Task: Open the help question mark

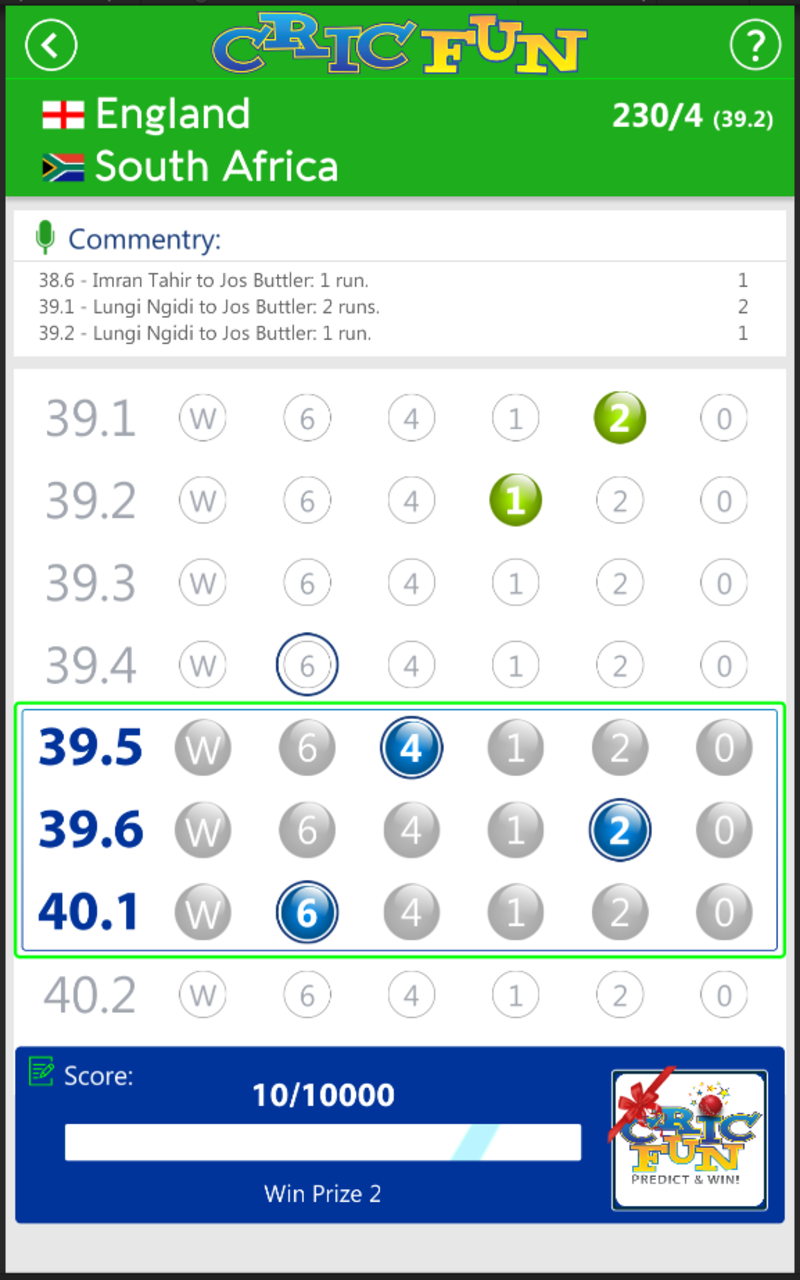Action: [x=755, y=45]
